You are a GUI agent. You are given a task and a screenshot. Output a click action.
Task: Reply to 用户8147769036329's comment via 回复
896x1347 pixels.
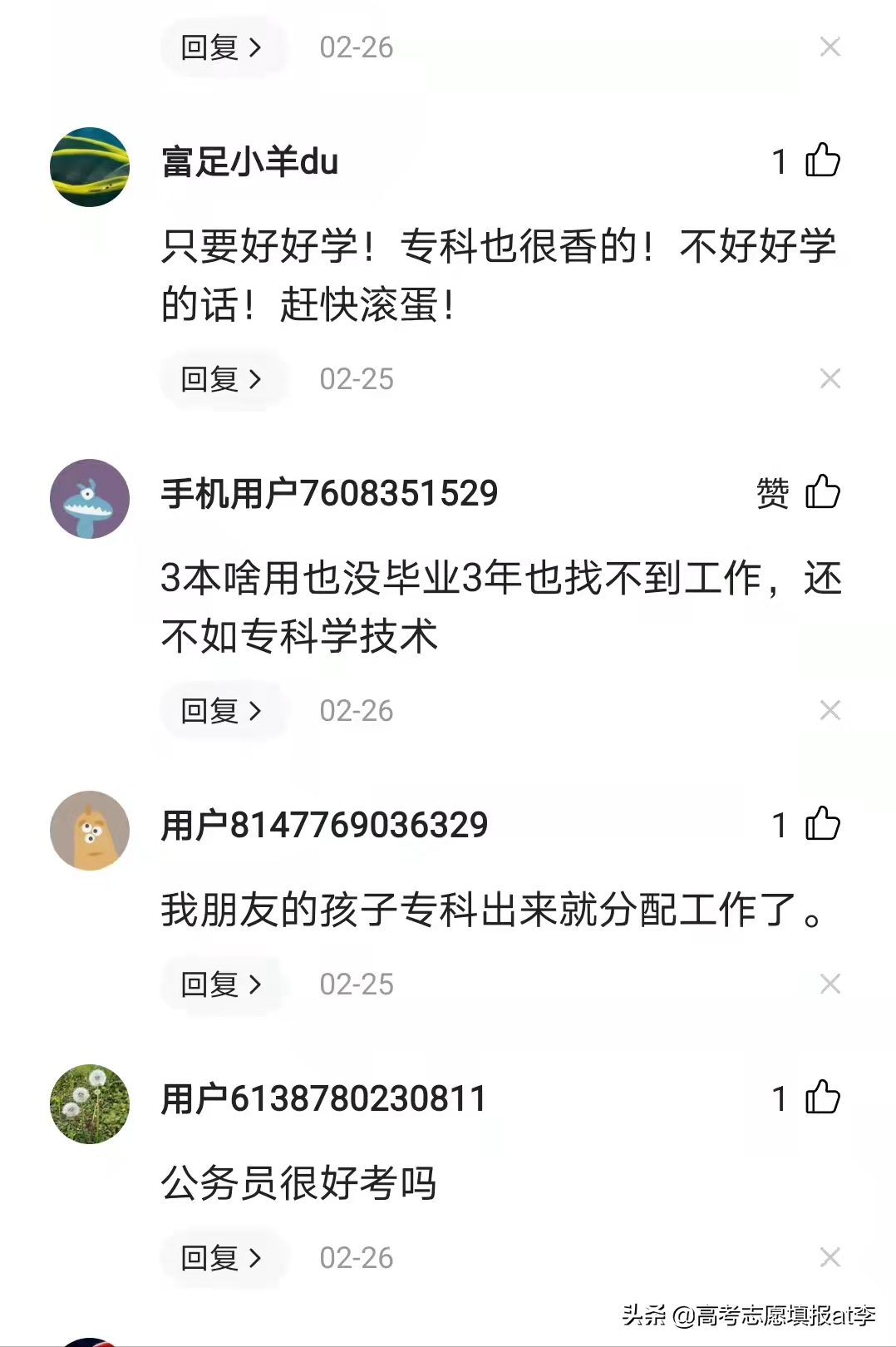click(222, 984)
